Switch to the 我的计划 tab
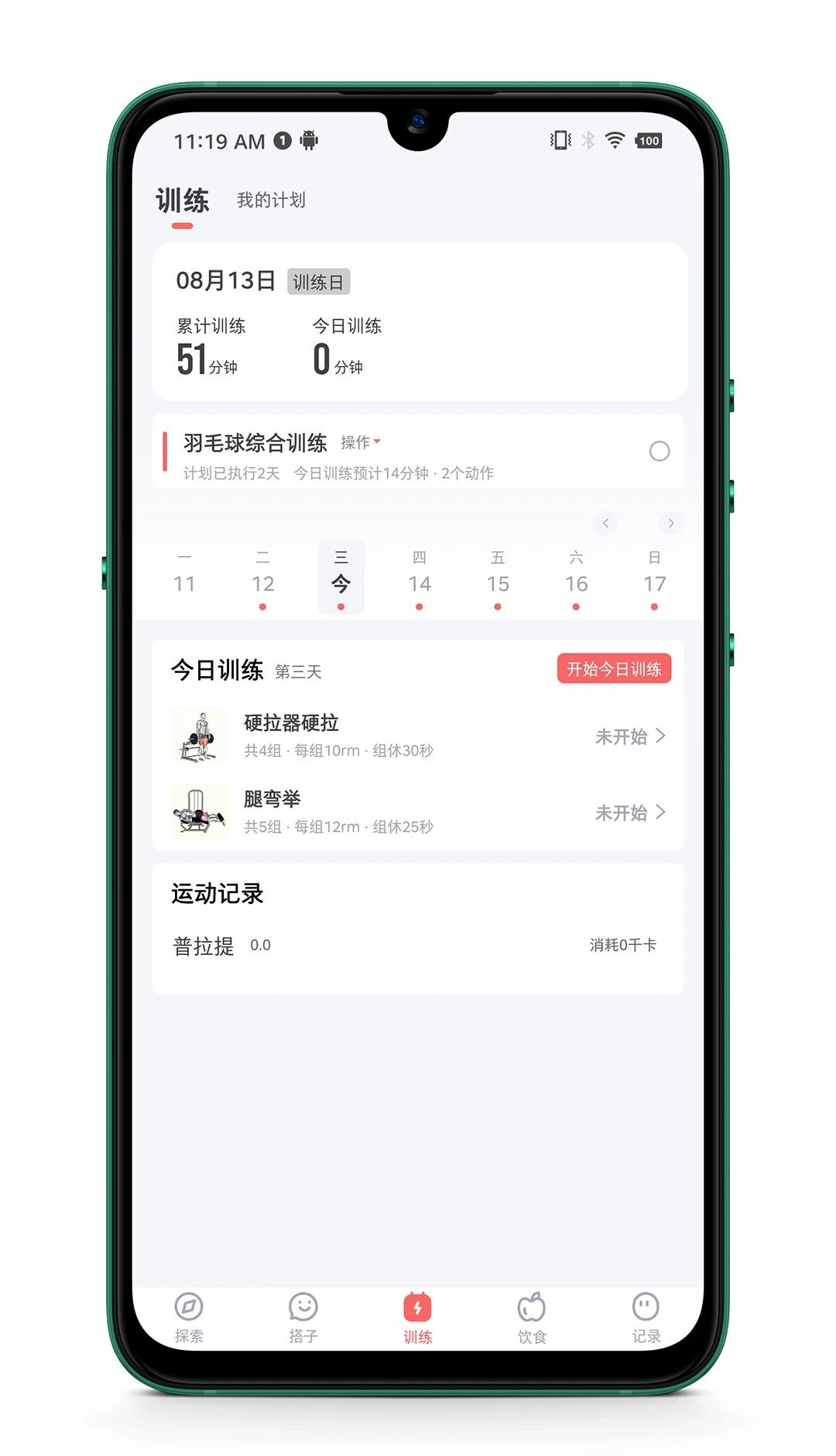 [x=271, y=201]
